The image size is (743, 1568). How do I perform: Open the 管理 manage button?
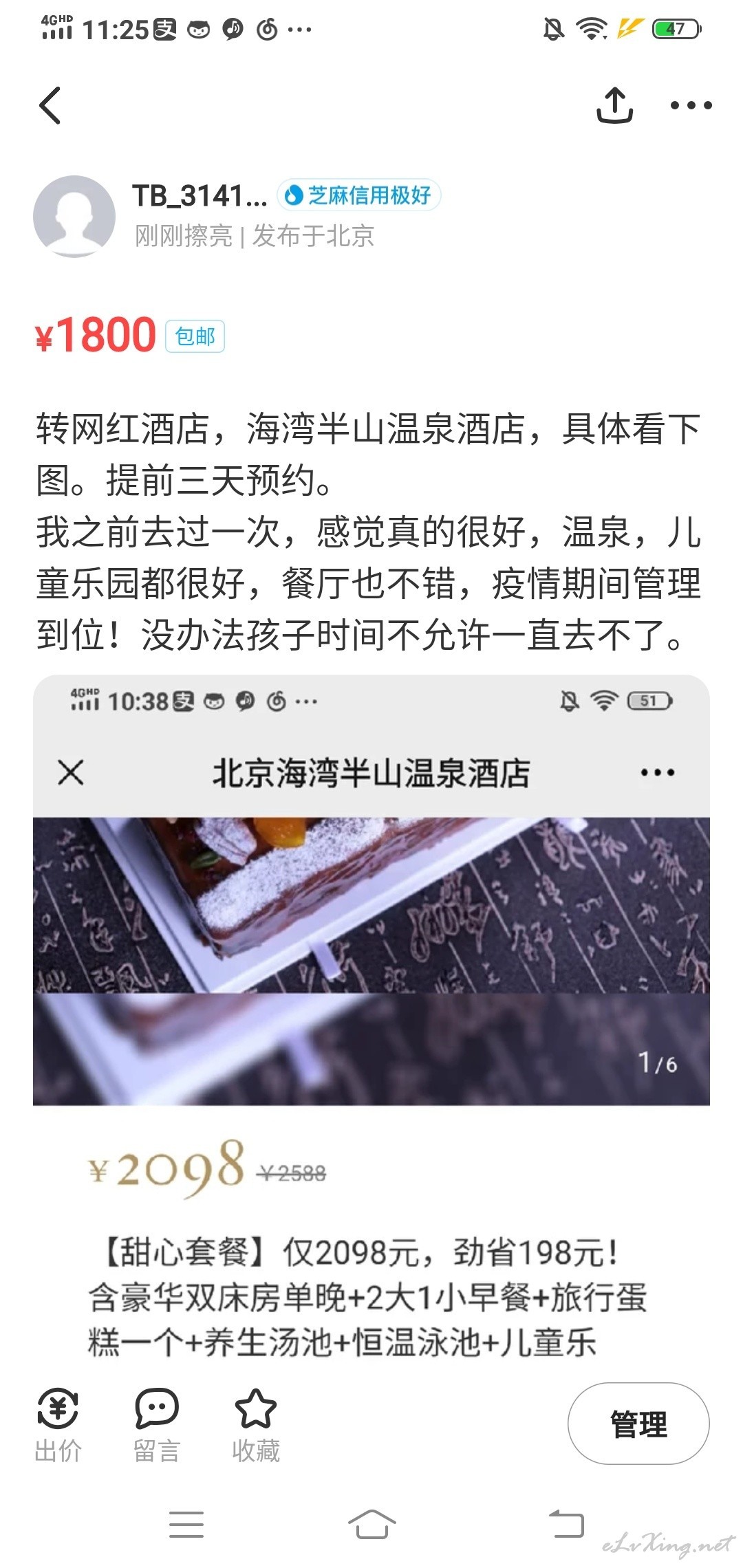pos(638,1424)
